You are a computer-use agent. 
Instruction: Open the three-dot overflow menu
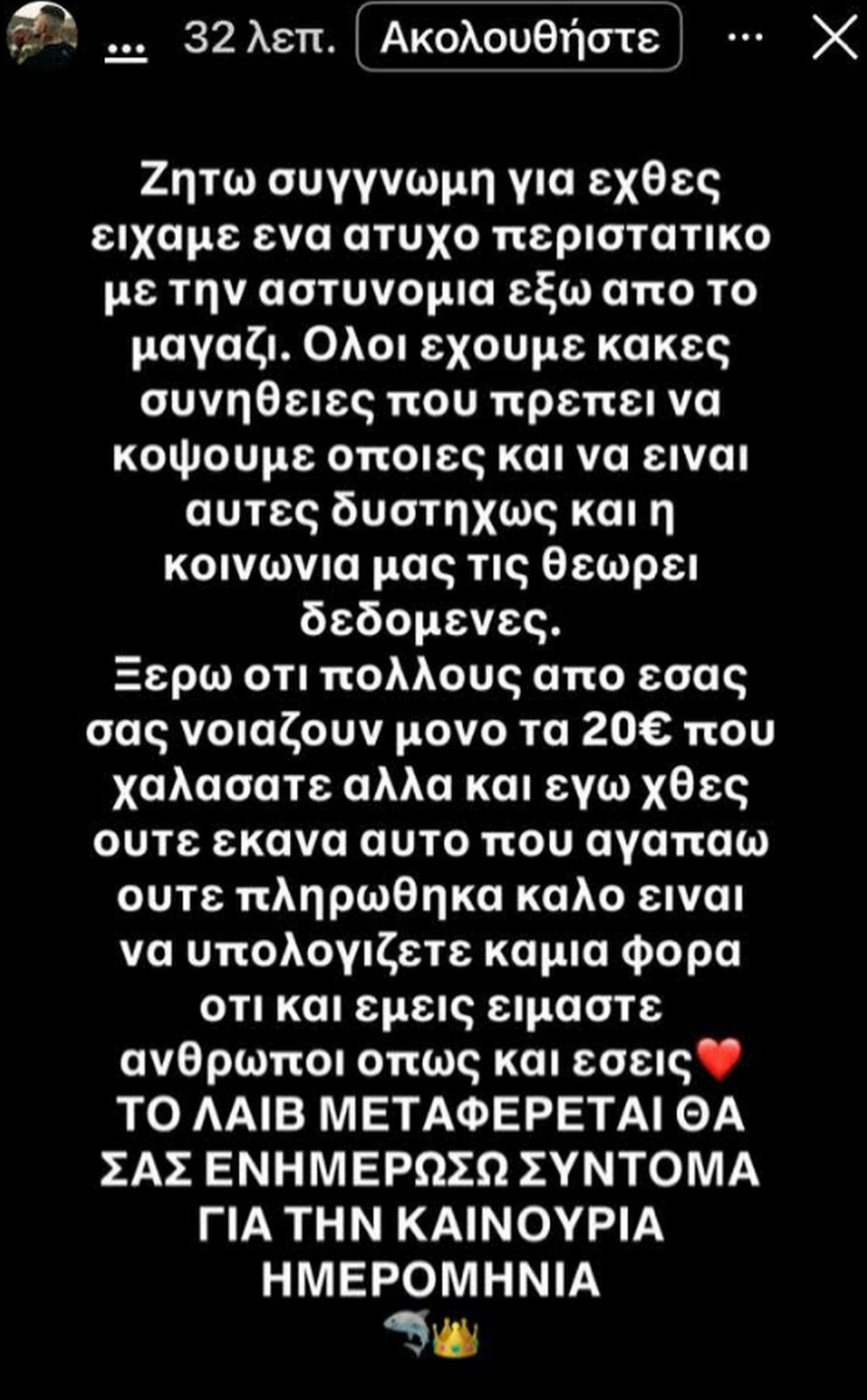pos(745,39)
